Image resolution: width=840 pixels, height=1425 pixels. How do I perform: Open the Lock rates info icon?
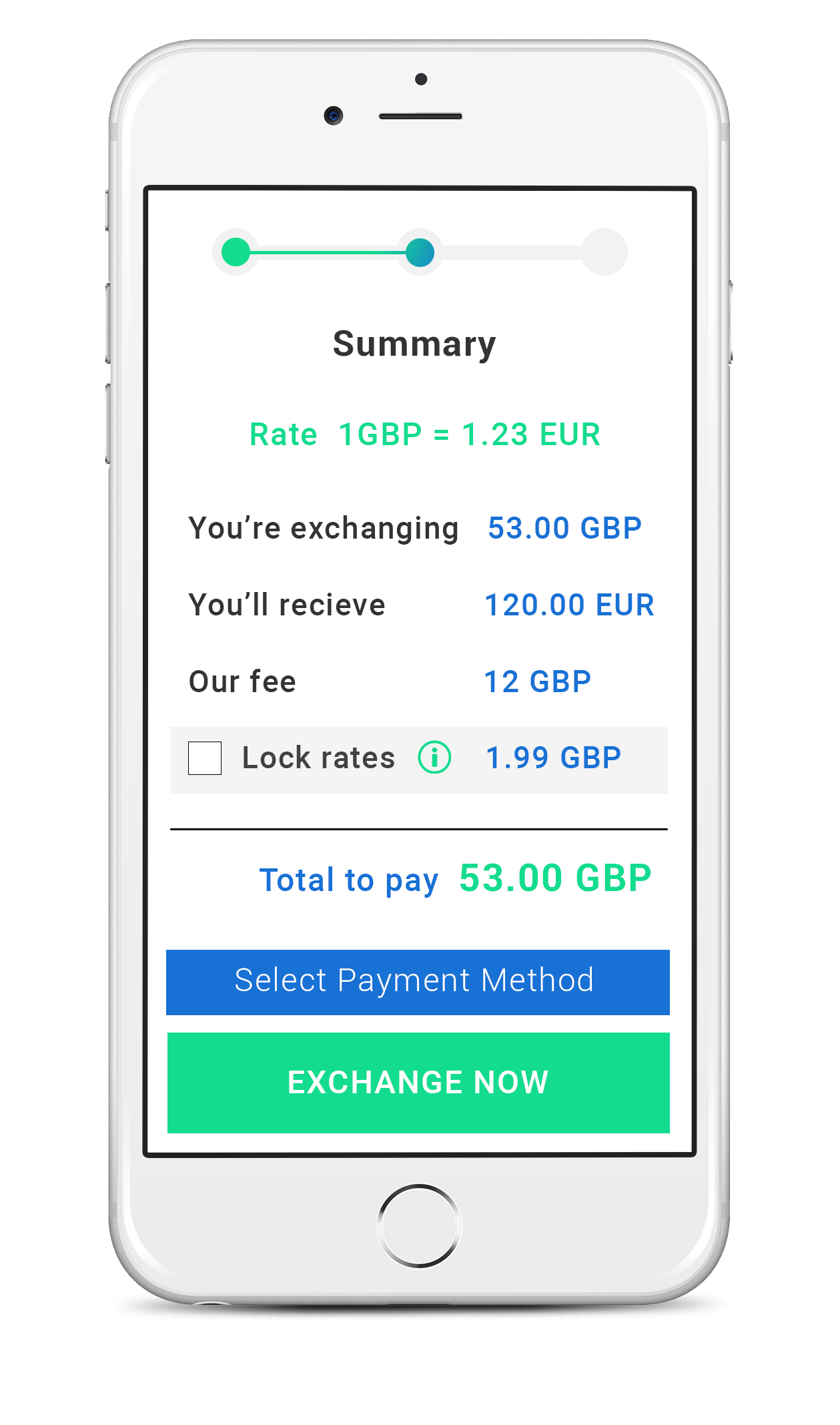pyautogui.click(x=434, y=758)
